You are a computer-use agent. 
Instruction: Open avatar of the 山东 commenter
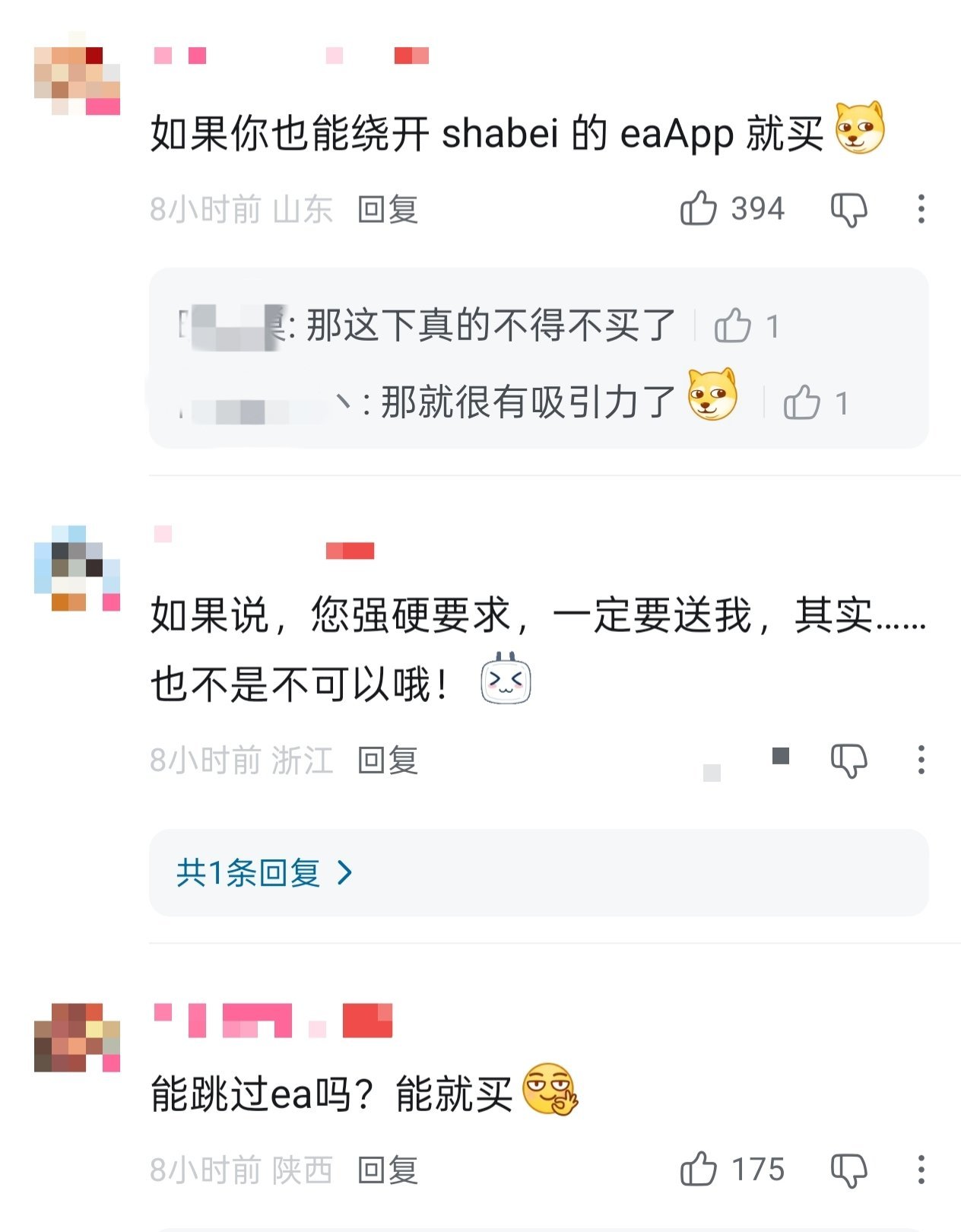77,81
